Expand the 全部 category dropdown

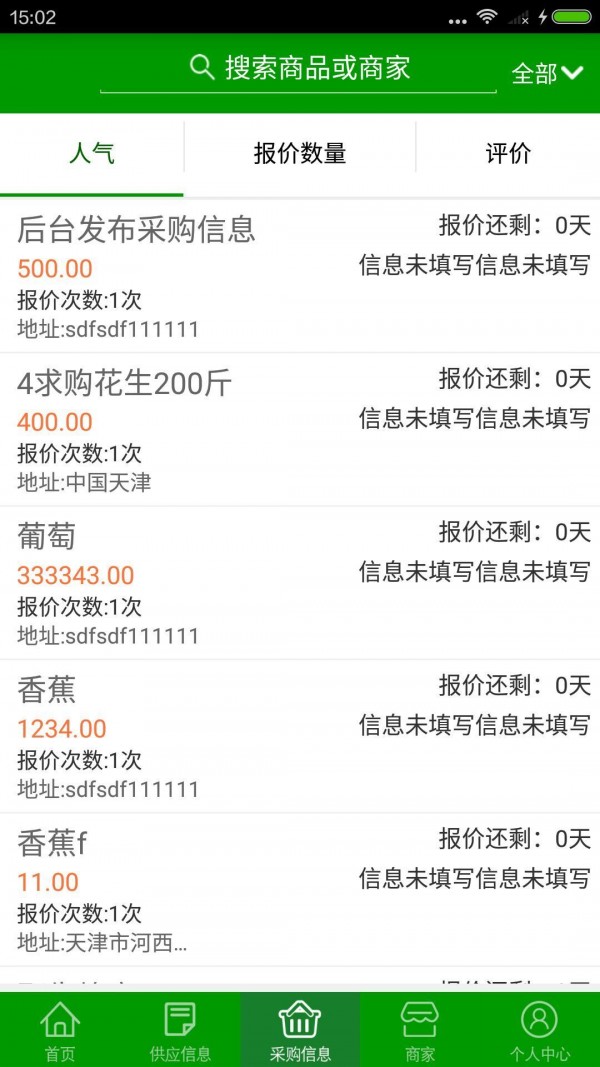click(547, 73)
